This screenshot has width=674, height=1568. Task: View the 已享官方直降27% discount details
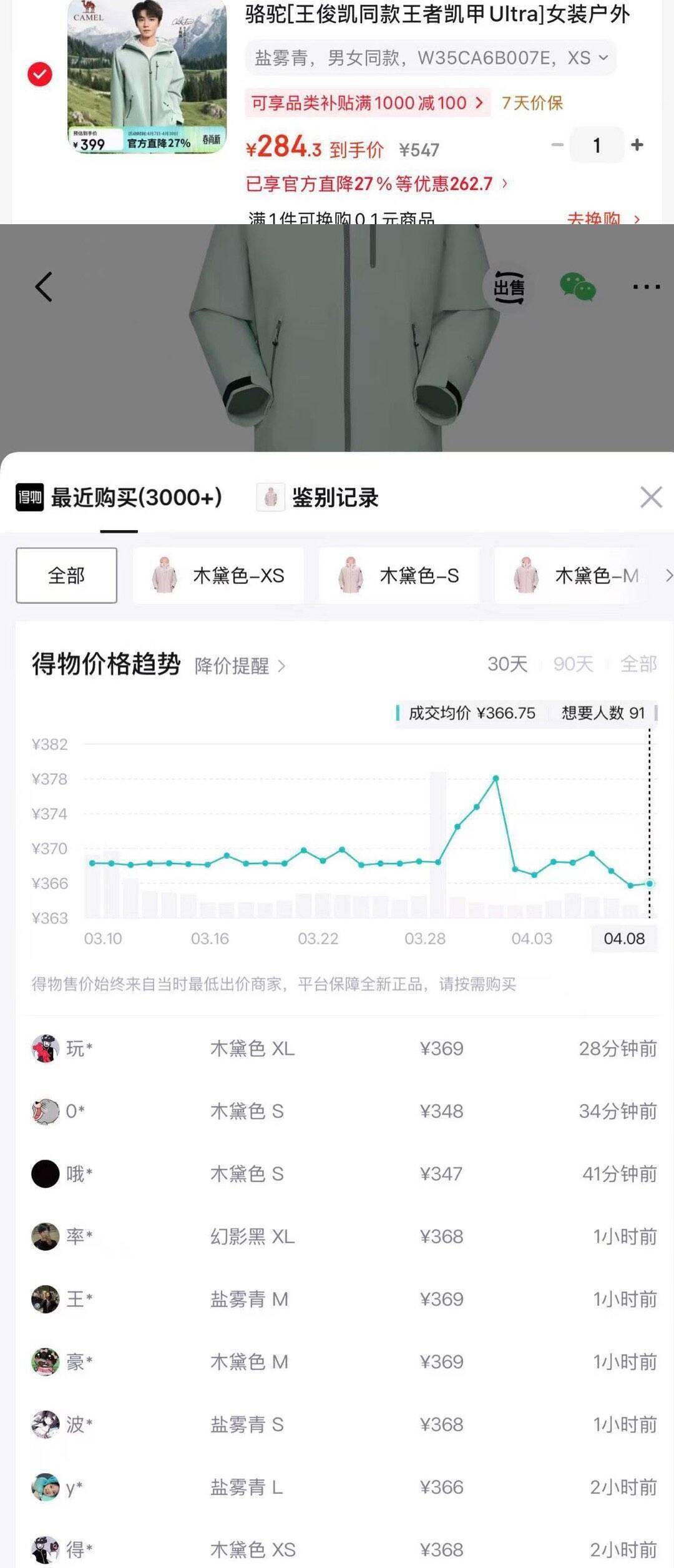click(376, 184)
